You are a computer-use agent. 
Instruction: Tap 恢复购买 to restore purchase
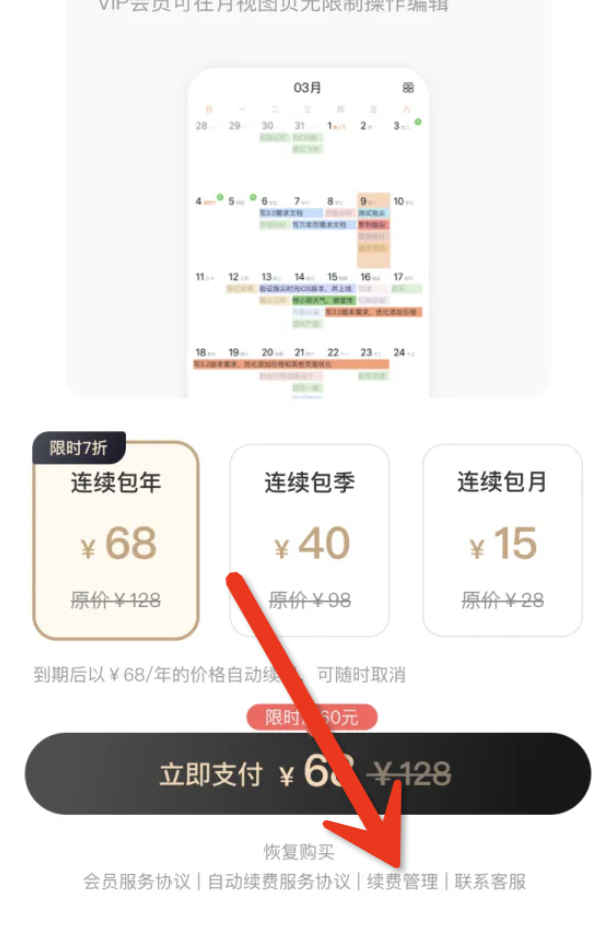click(x=299, y=852)
